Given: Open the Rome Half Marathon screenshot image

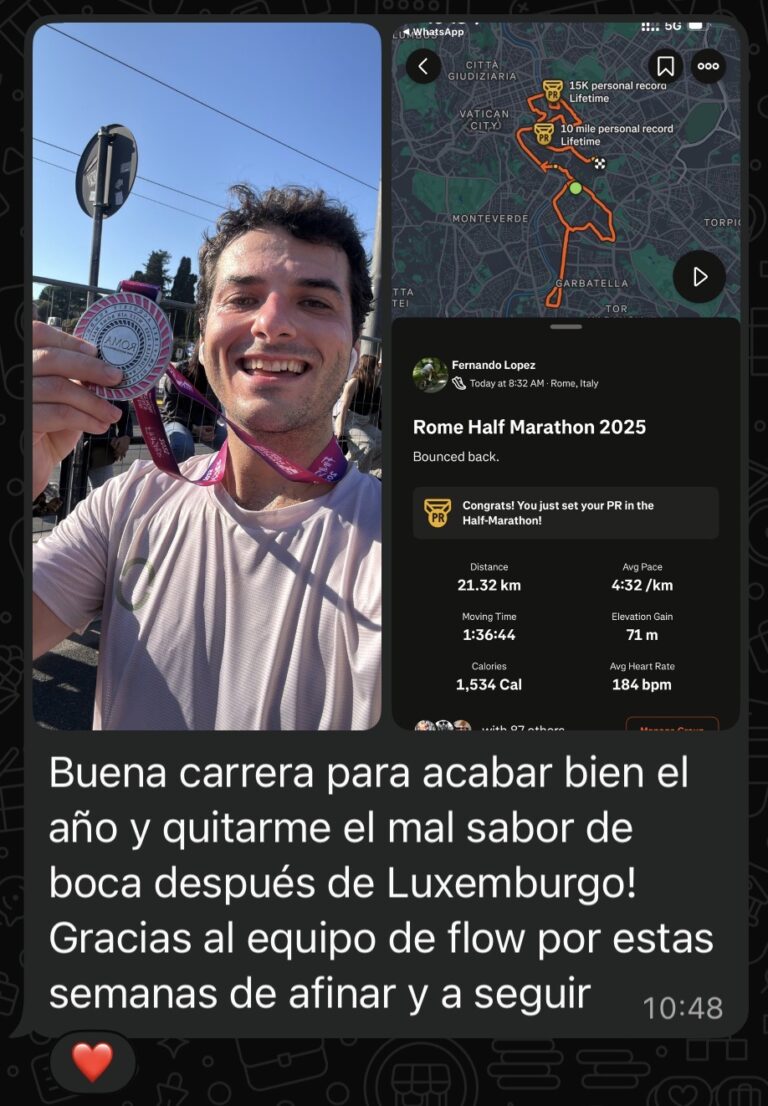Looking at the screenshot, I should tap(565, 376).
